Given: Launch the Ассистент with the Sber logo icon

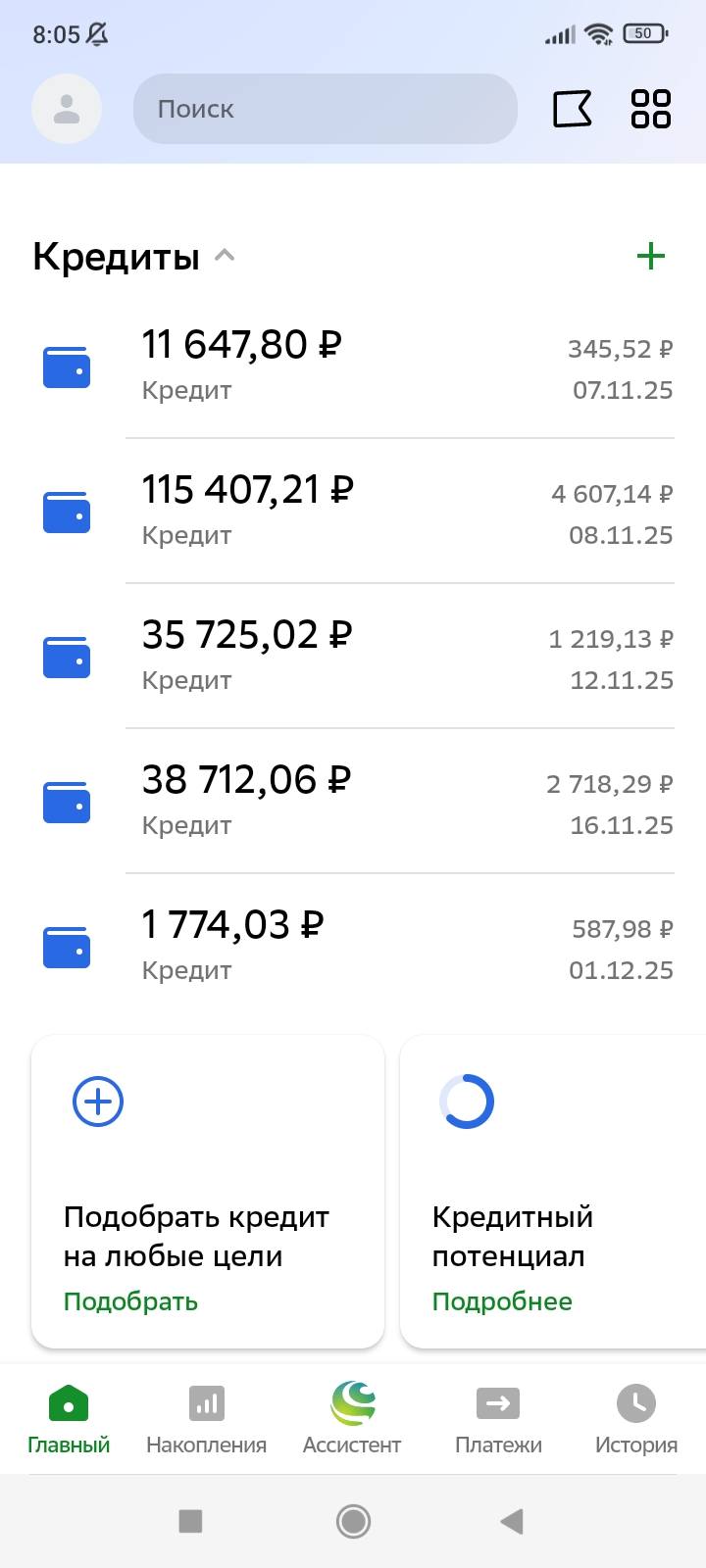Looking at the screenshot, I should [x=352, y=1403].
